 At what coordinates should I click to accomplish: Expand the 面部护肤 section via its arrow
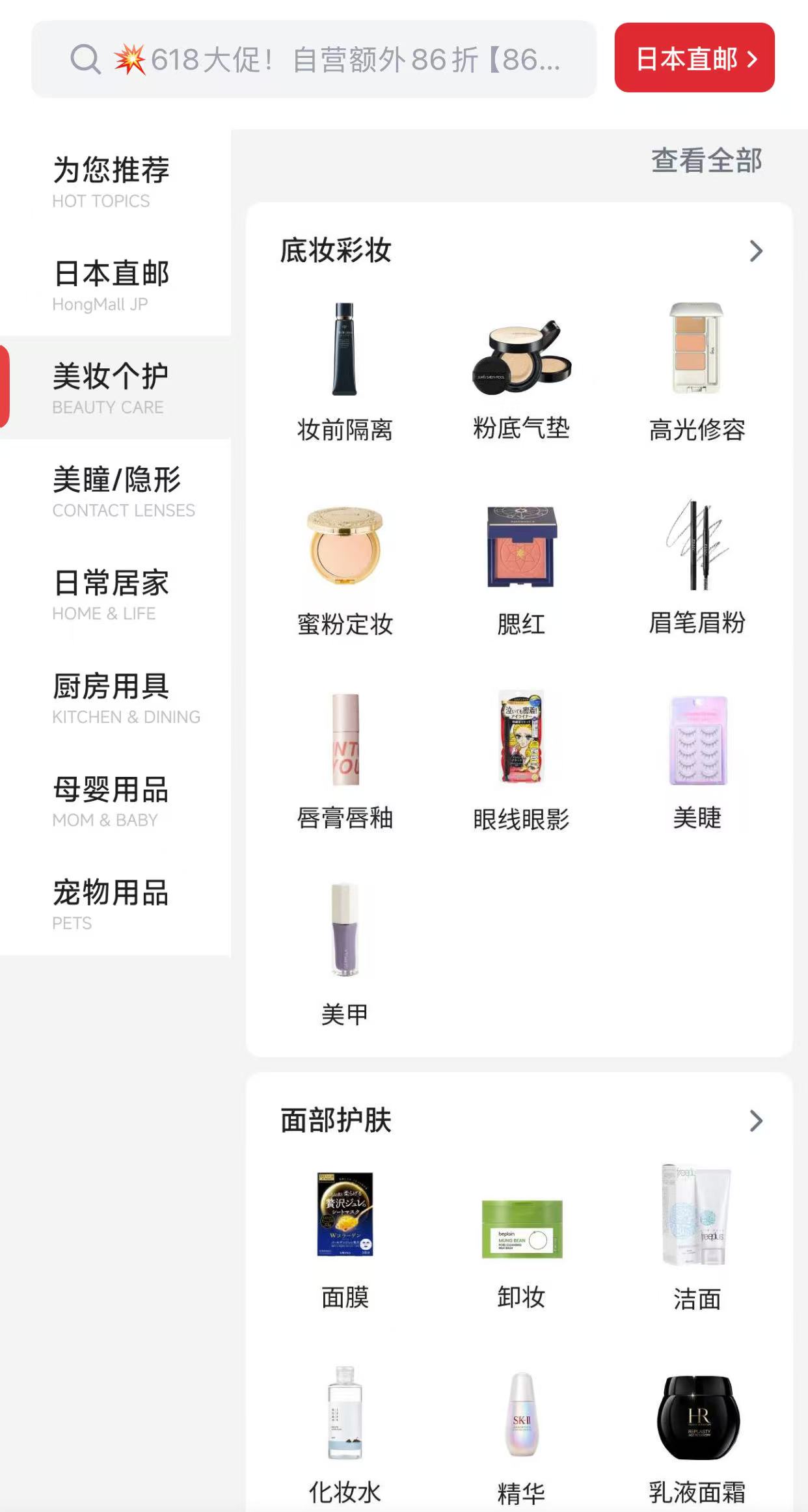755,1120
